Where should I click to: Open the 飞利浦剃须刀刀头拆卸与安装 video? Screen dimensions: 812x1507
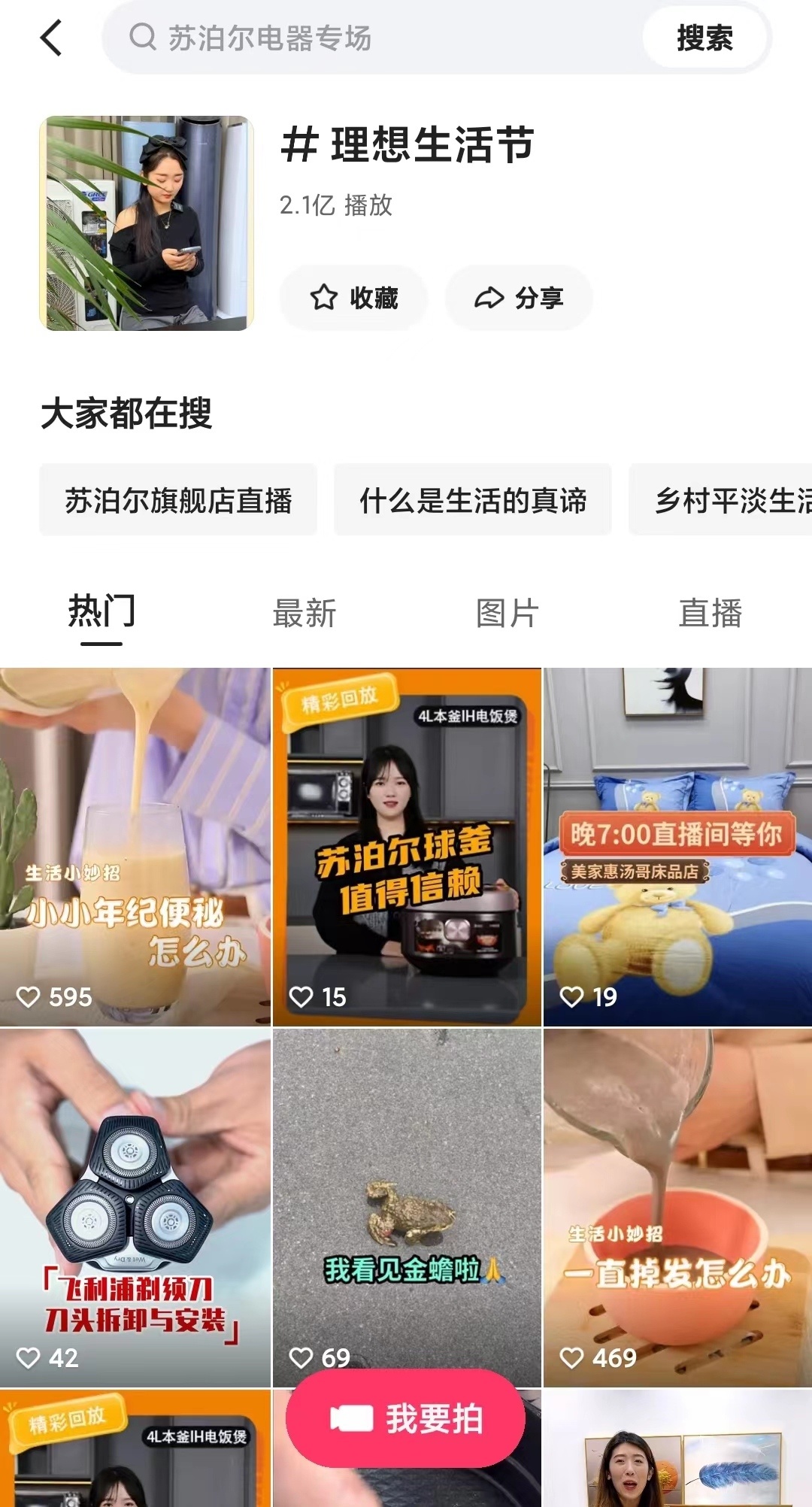point(135,1207)
